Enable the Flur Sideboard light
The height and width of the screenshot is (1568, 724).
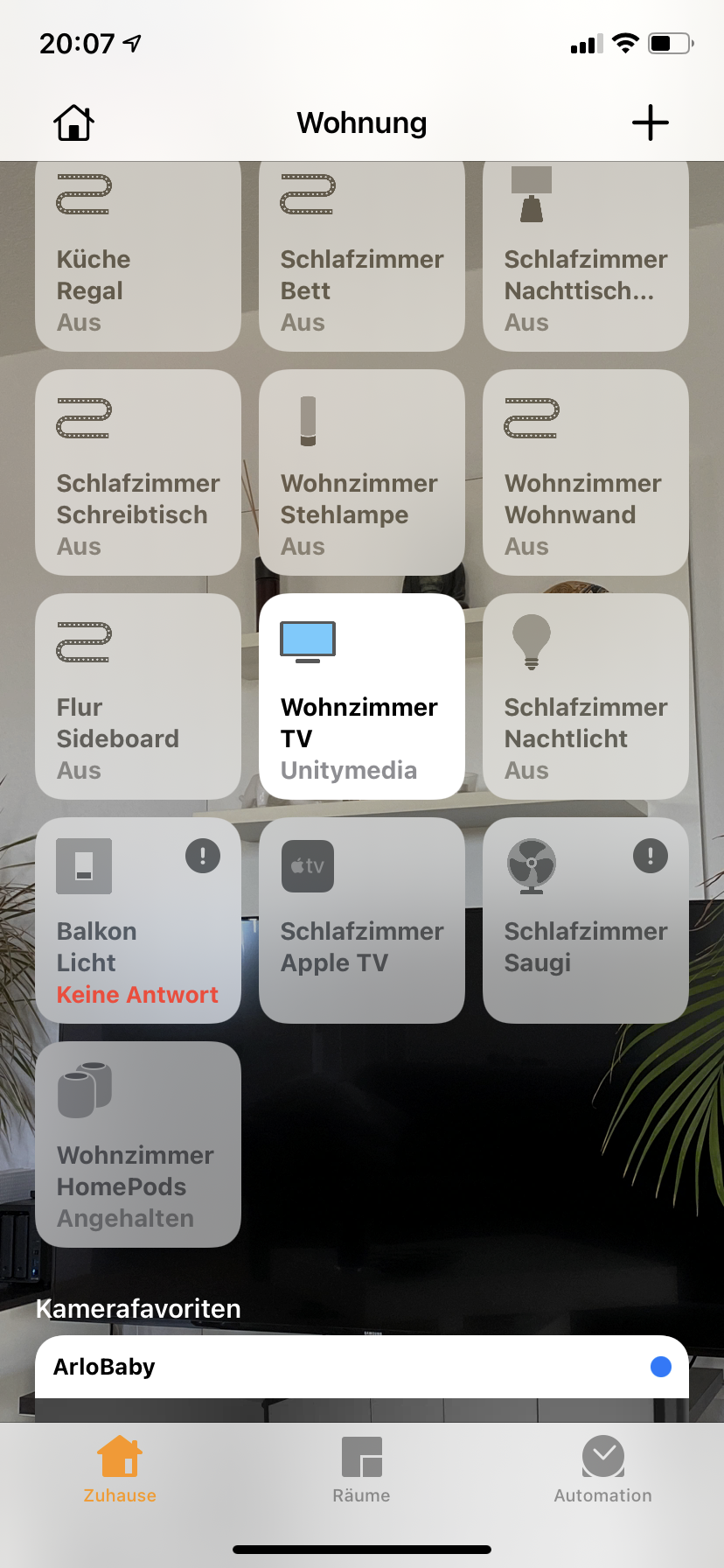tap(138, 696)
